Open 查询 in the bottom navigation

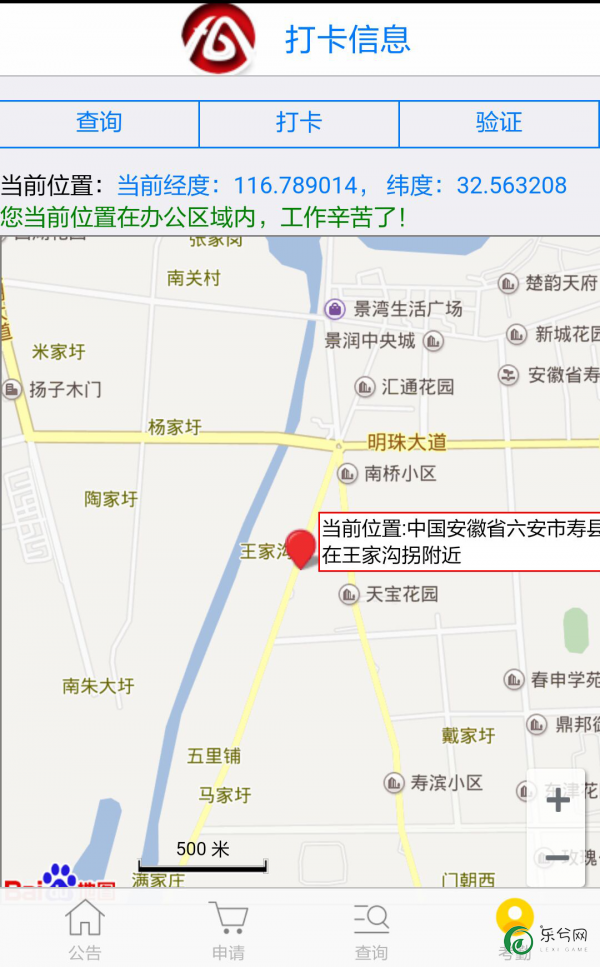click(371, 930)
